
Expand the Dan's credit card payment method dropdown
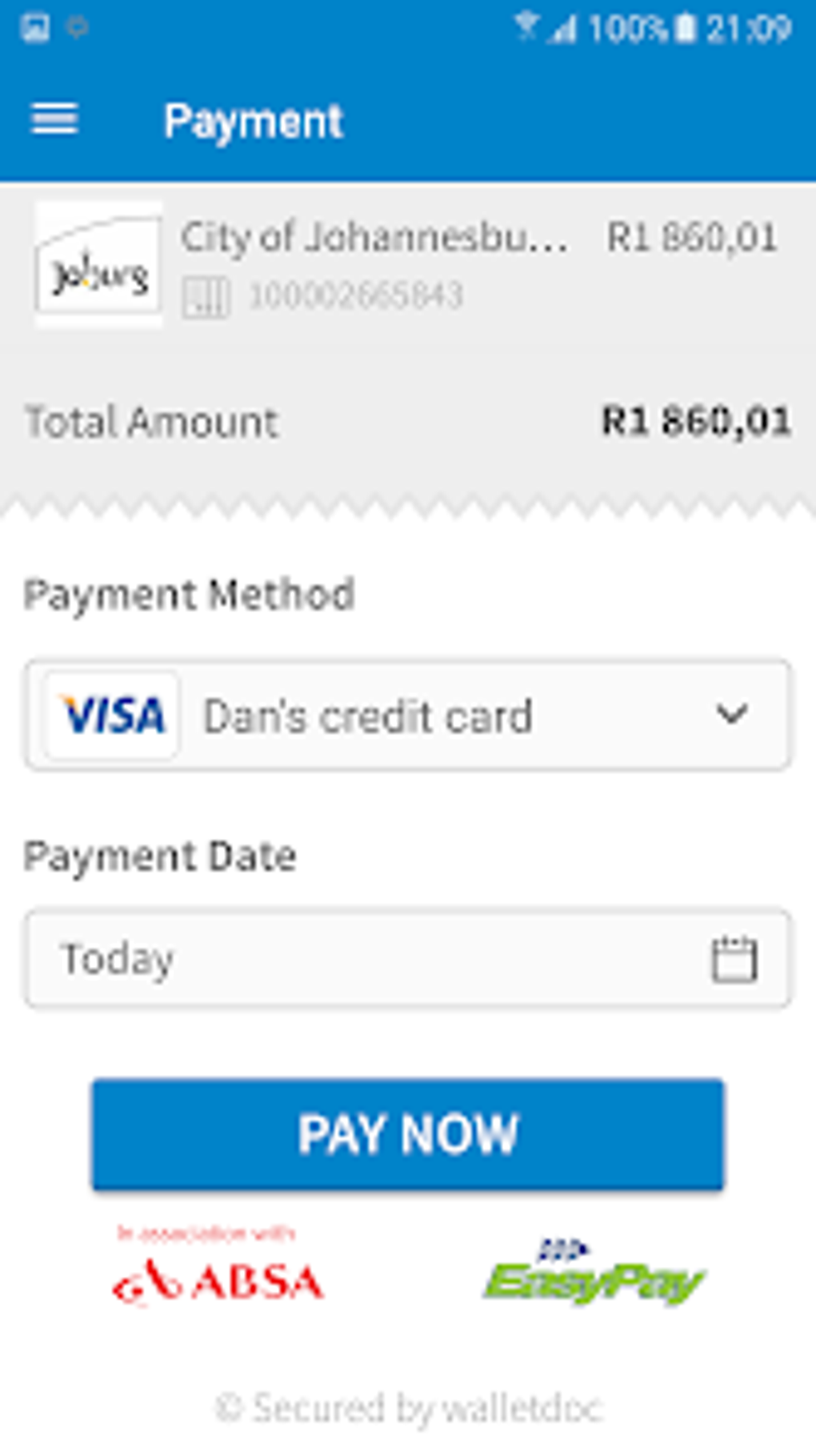coord(408,715)
